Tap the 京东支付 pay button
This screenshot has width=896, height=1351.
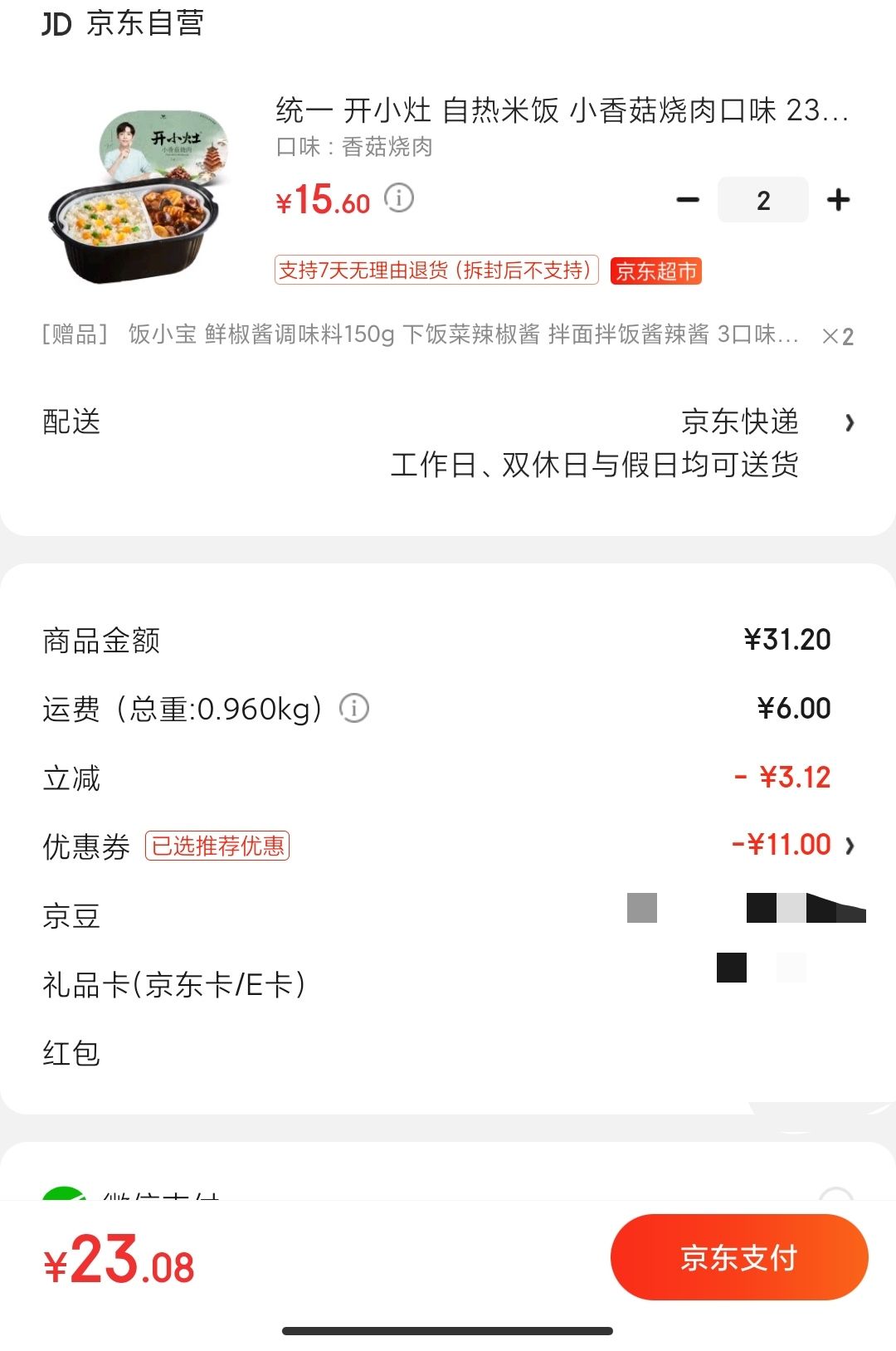click(x=739, y=1257)
